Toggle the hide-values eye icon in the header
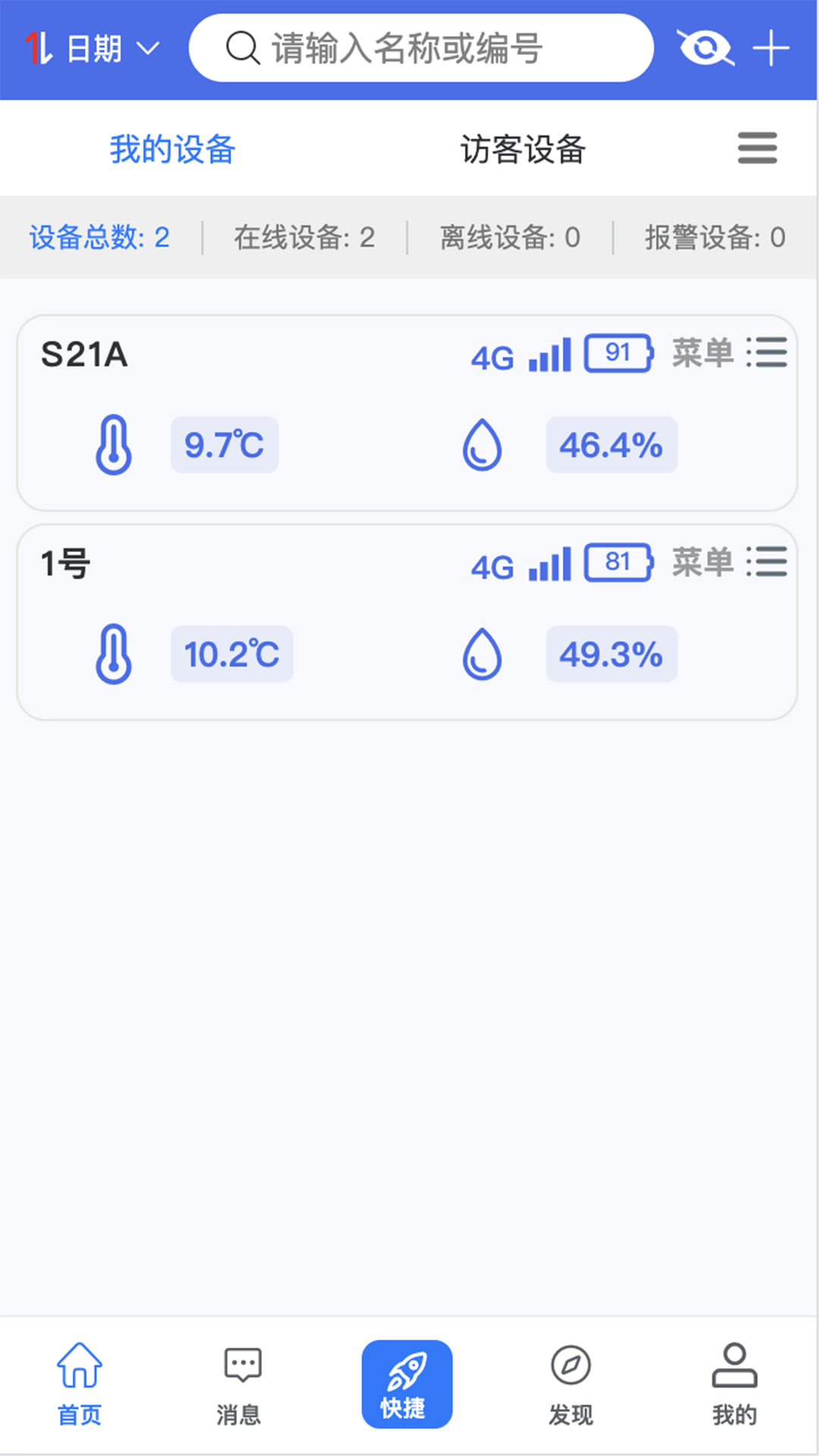This screenshot has width=819, height=1456. (x=705, y=48)
